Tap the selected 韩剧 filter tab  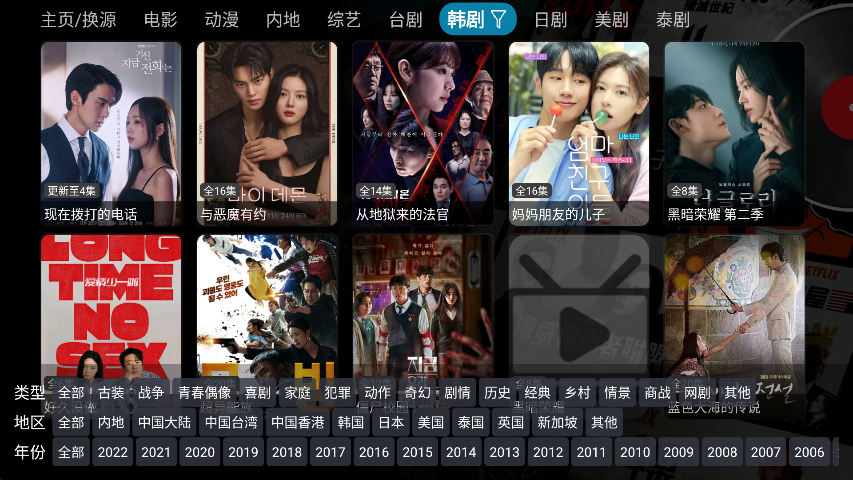(478, 19)
